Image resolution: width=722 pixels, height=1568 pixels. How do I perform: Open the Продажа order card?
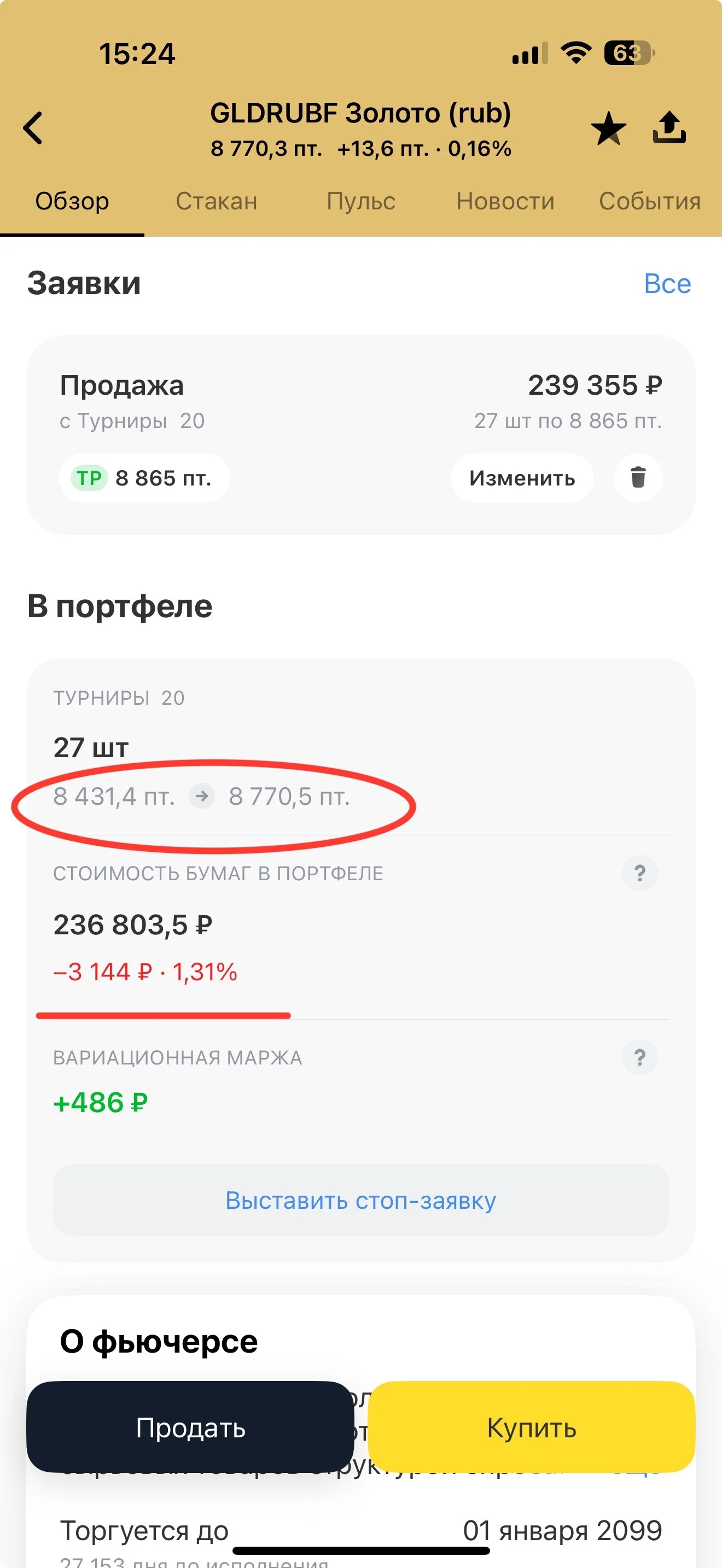click(x=361, y=435)
